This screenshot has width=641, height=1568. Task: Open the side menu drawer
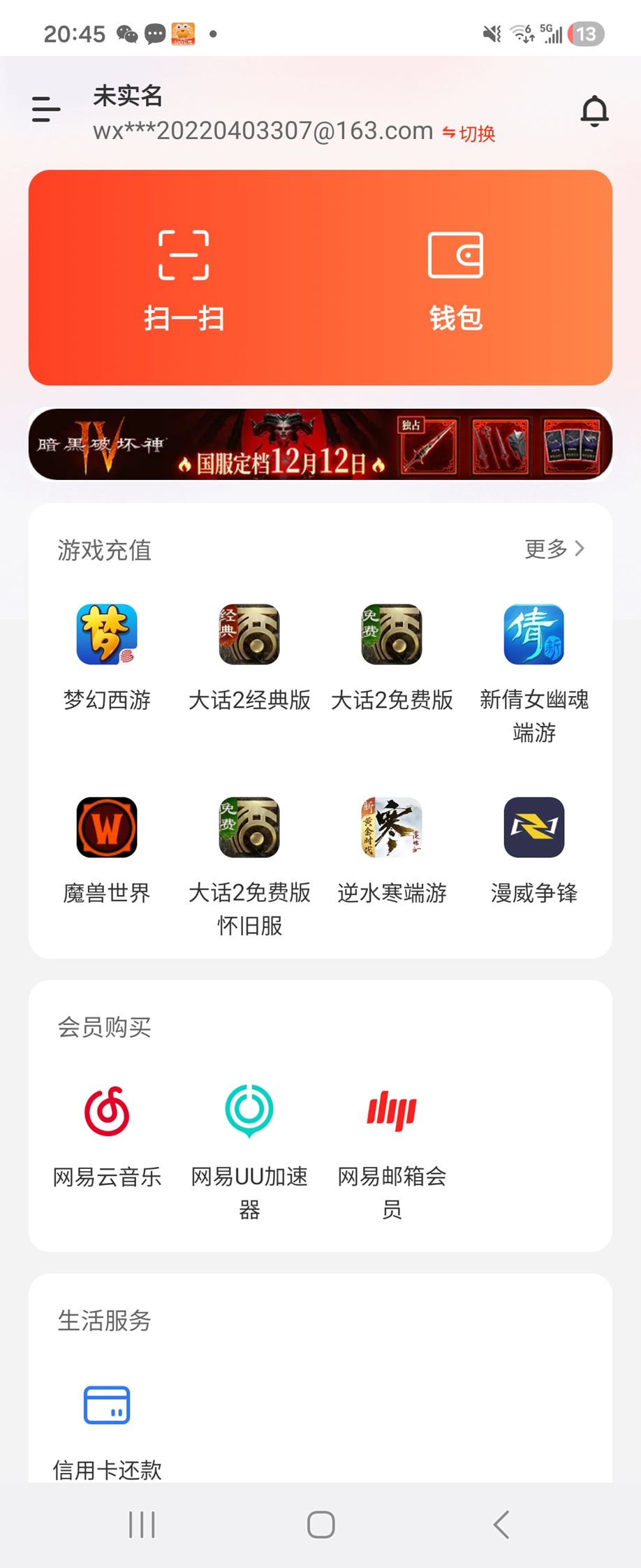coord(46,110)
